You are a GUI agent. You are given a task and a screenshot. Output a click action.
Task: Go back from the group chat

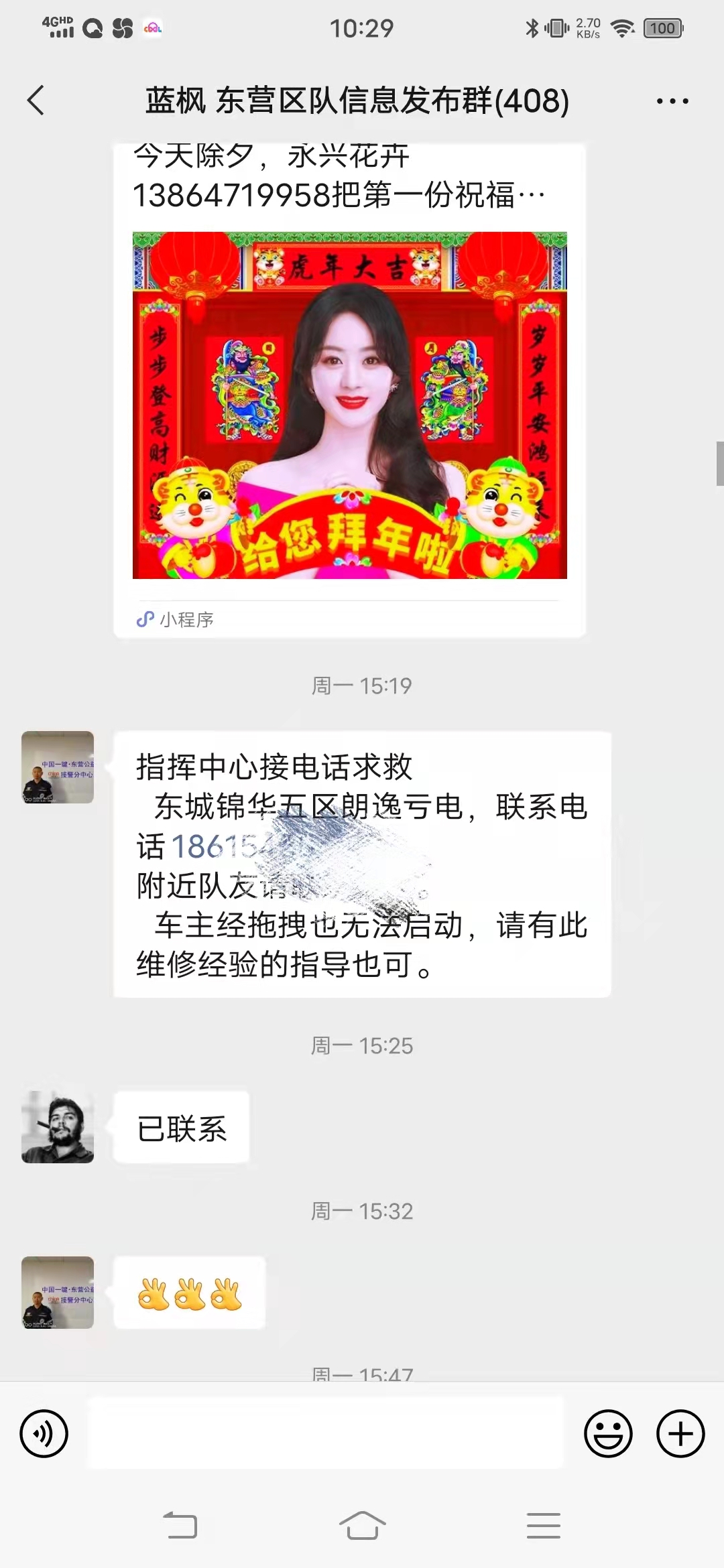[x=36, y=101]
